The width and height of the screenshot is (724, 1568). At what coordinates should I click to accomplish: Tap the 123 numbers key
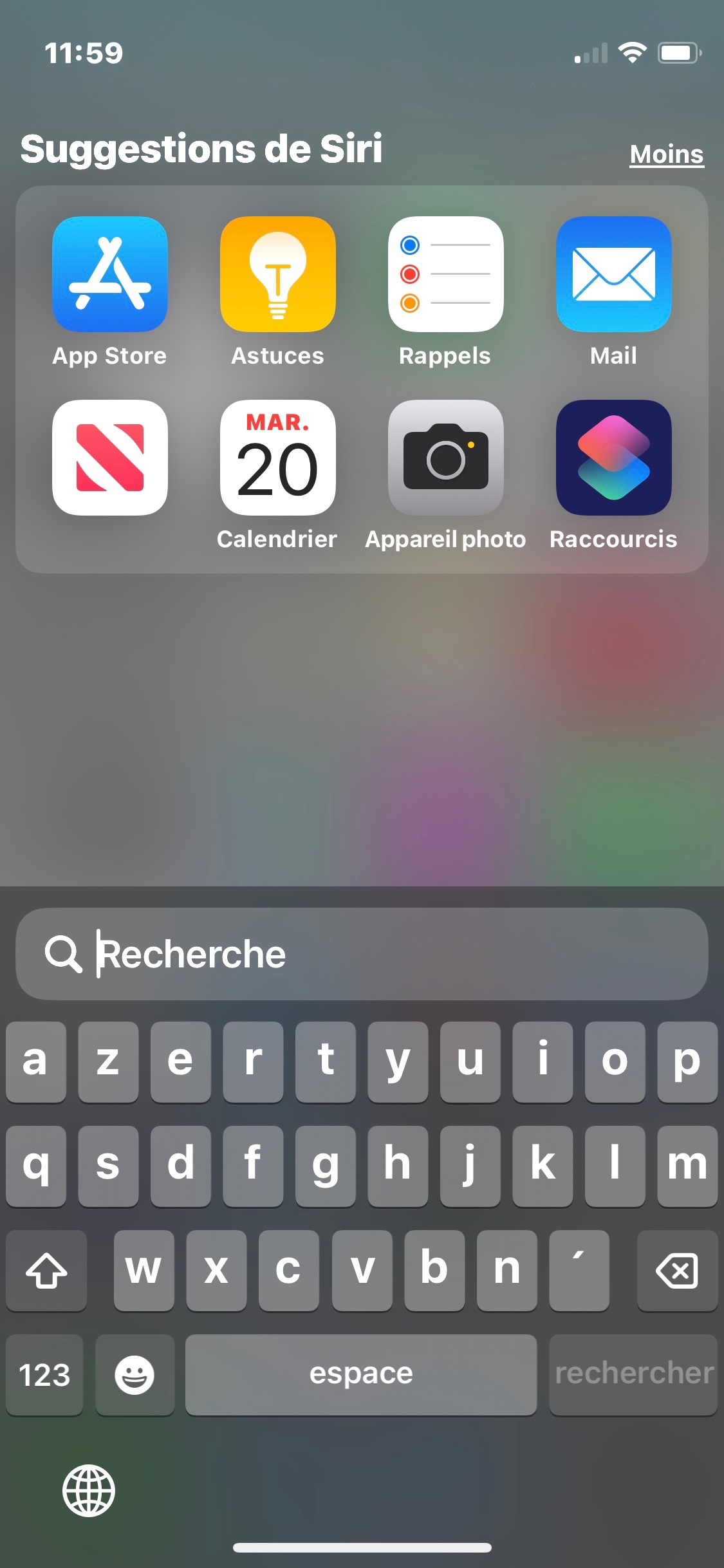point(44,1375)
